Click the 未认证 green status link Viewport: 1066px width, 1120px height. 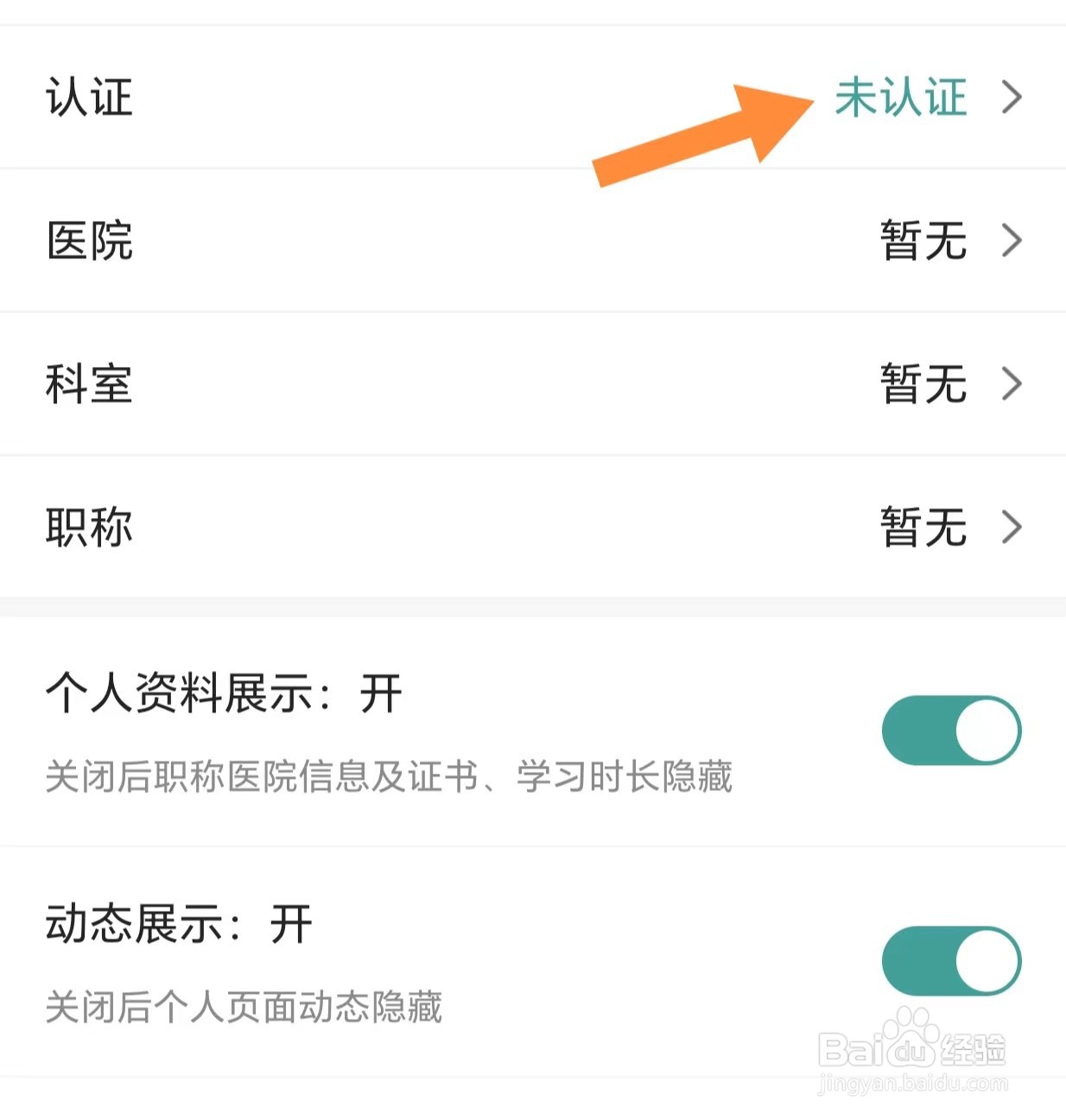click(901, 98)
